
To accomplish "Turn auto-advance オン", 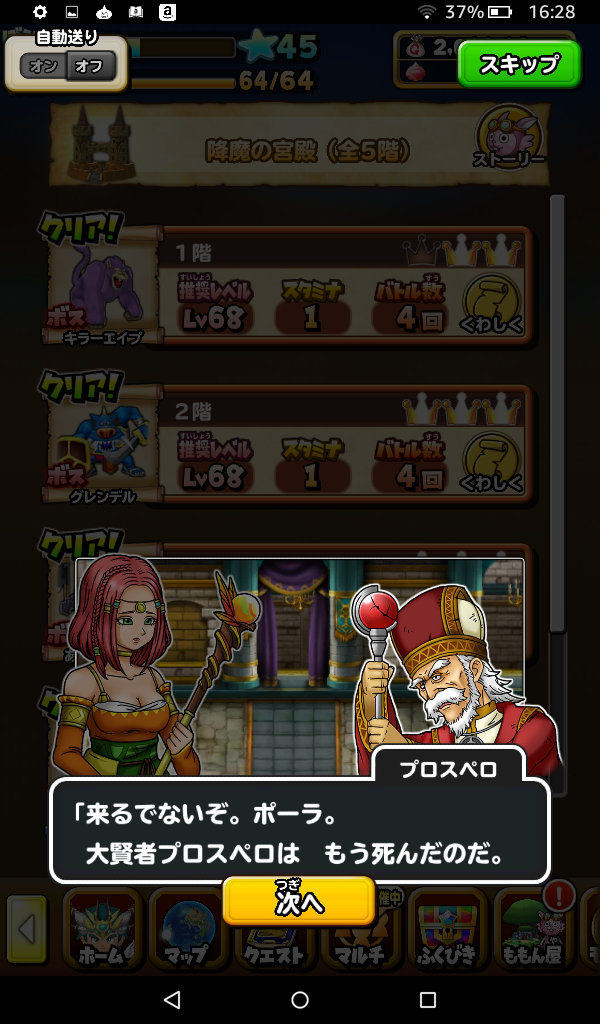I will (44, 67).
